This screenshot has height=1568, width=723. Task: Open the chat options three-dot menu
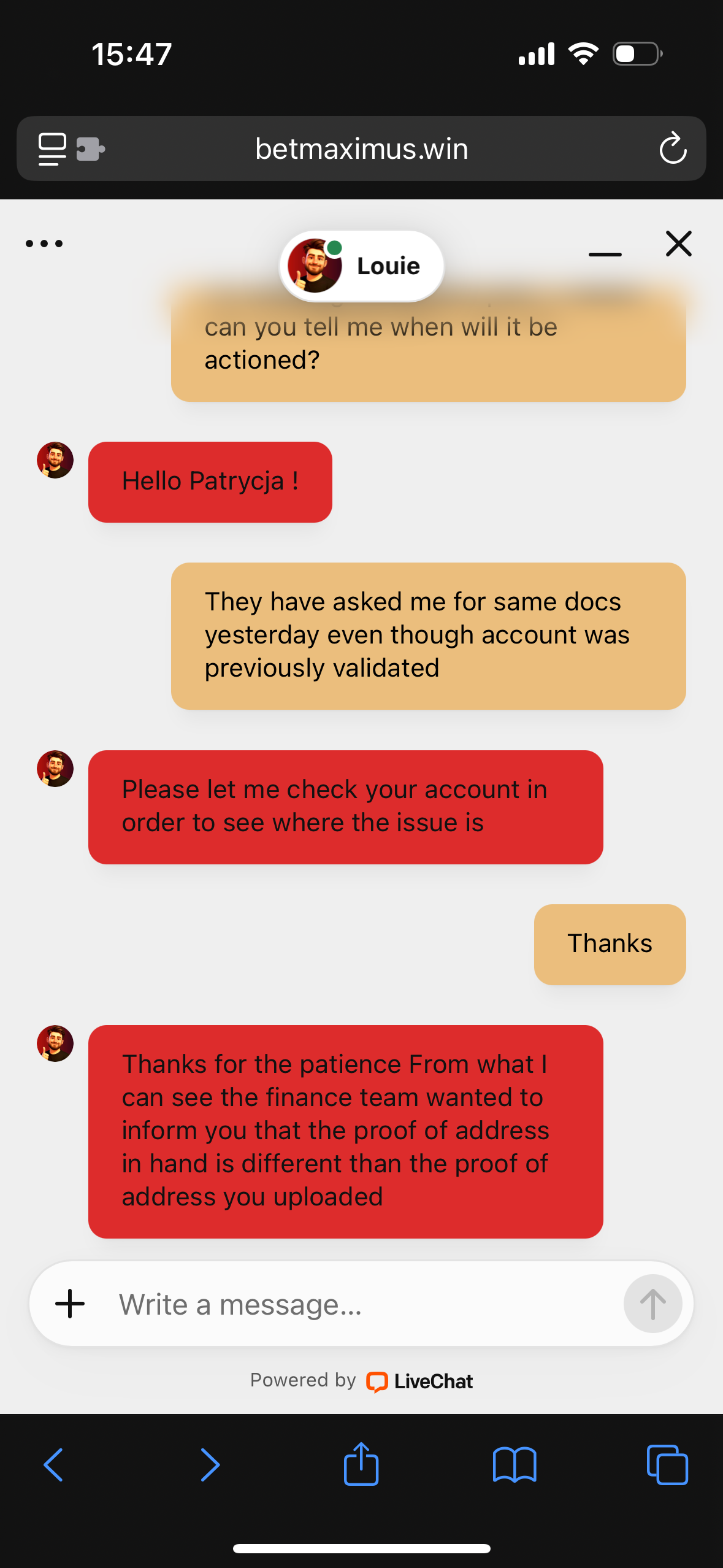44,244
